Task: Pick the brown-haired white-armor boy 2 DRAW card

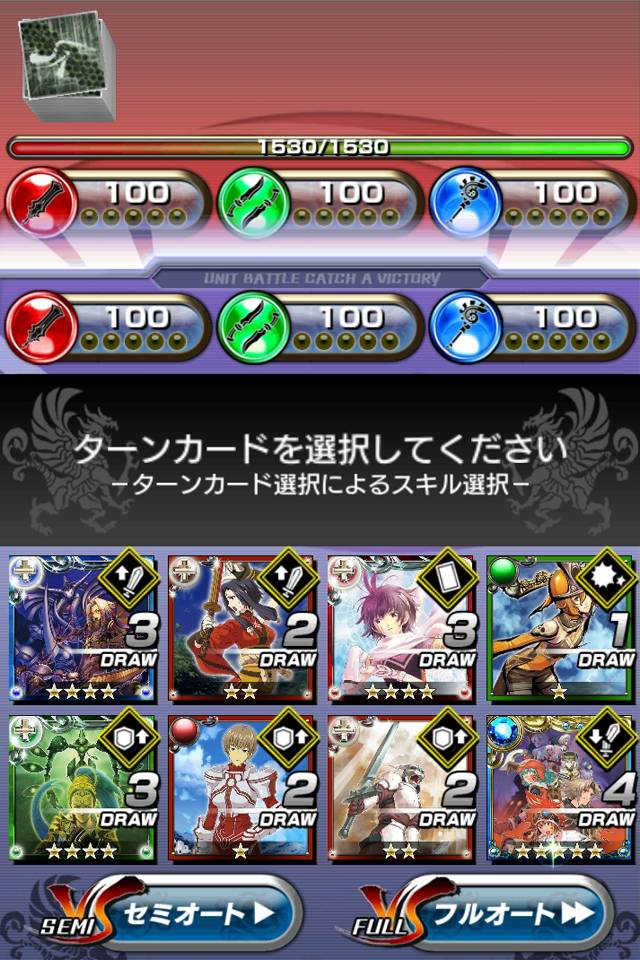Action: 243,787
